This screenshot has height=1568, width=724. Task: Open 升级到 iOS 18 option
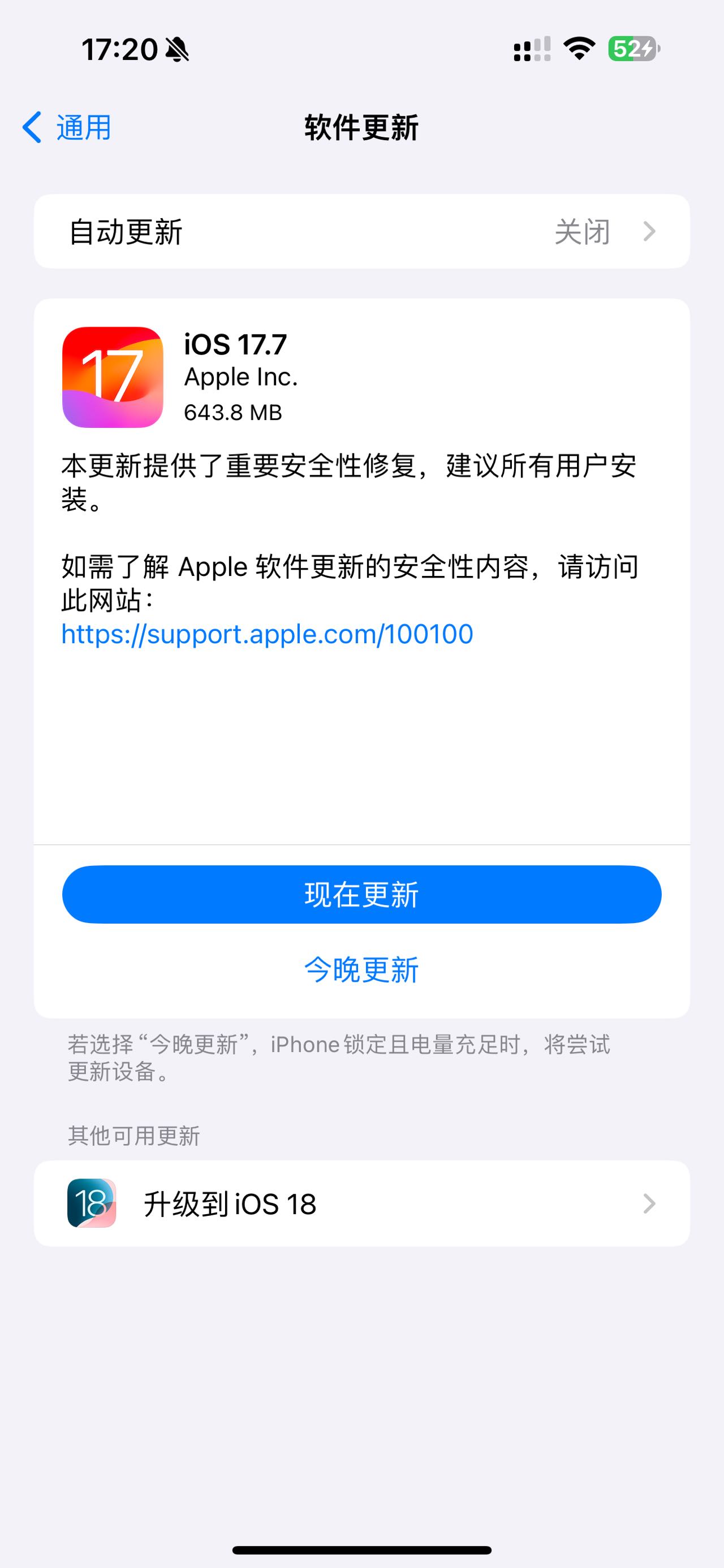tap(361, 1203)
